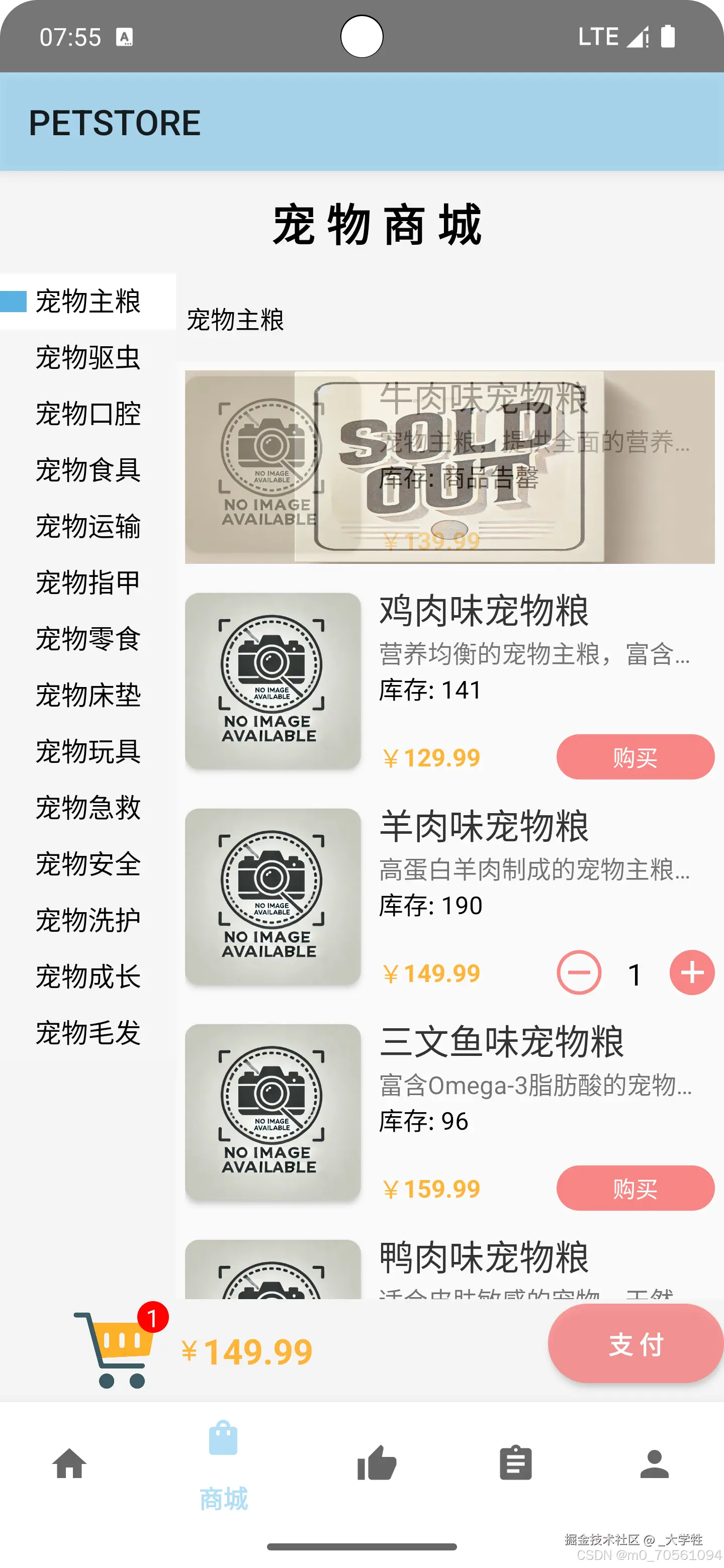
Task: Switch to the 宠物口腔 category
Action: 88,414
